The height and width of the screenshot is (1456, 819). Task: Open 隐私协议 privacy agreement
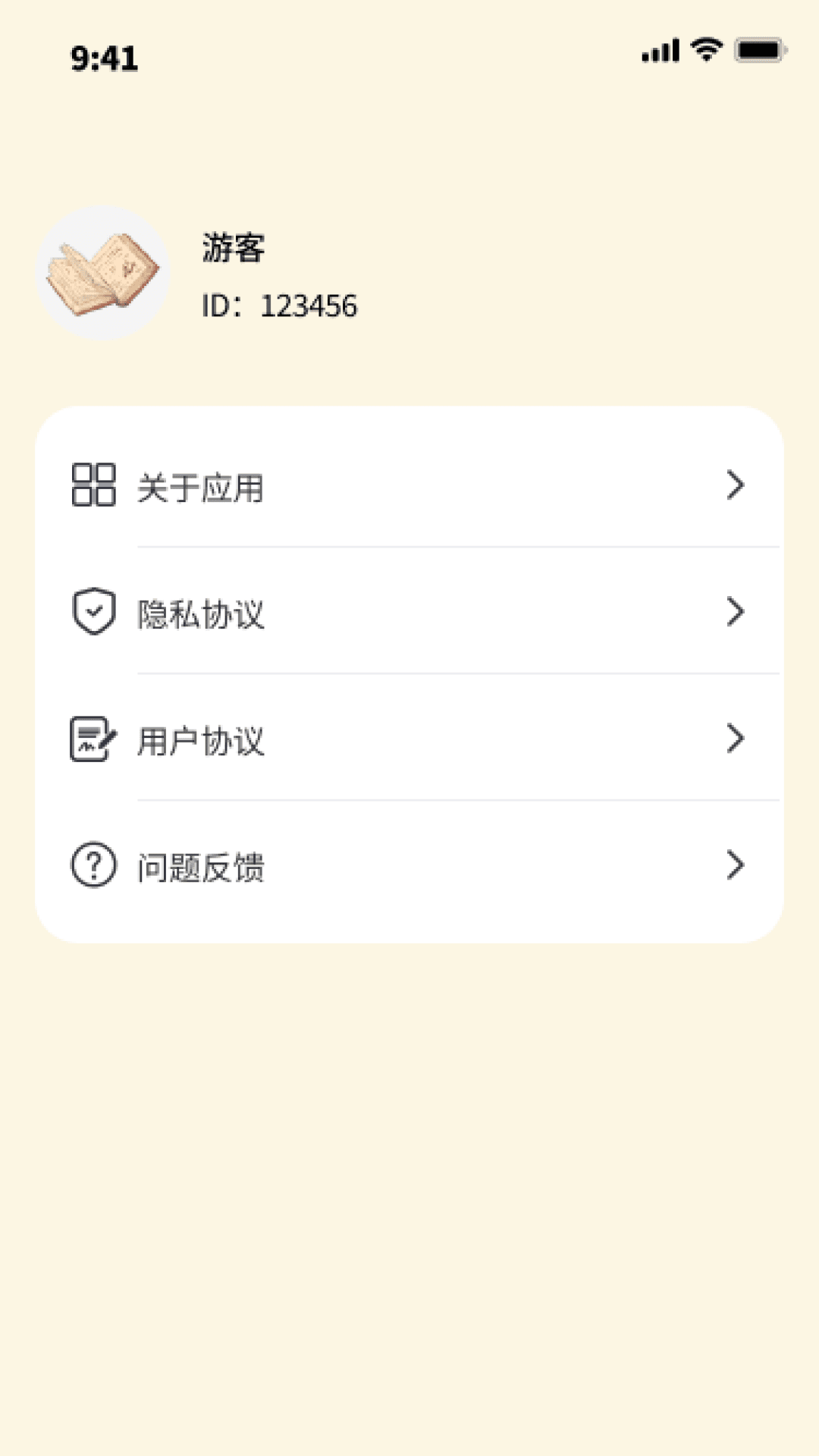click(409, 613)
